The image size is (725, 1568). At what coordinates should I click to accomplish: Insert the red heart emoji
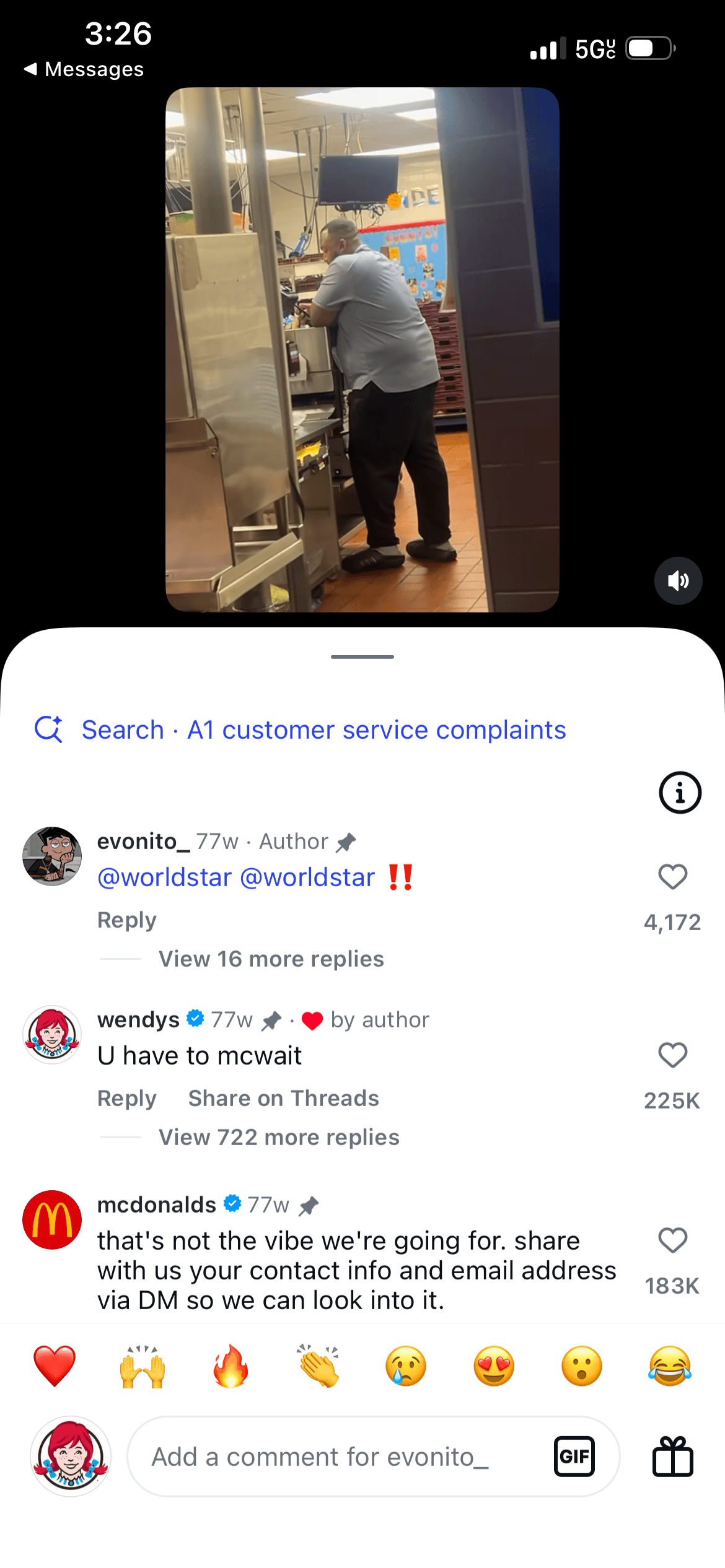coord(55,1366)
